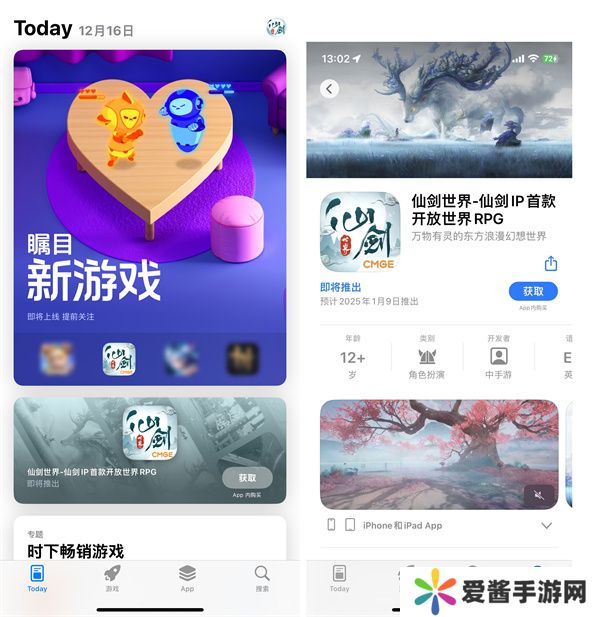Open the 时下畅销游戏 专题 card
Screen dimensions: 600x617
coord(149,545)
